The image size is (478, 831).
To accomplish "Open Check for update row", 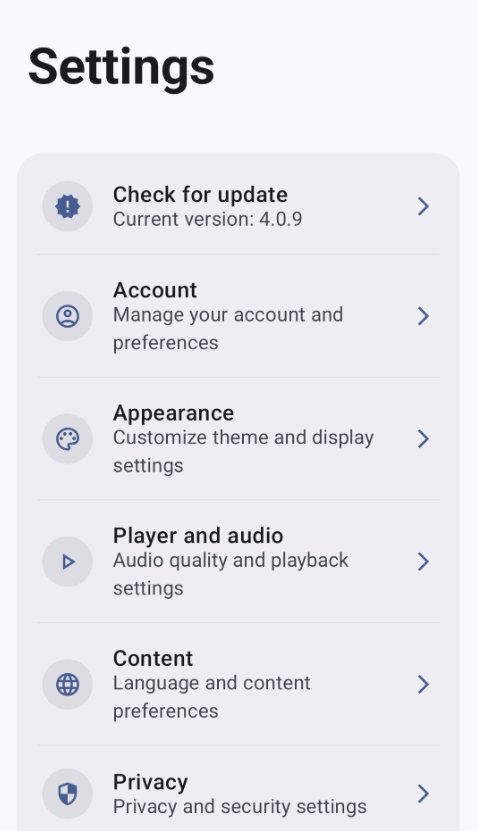I will coord(238,206).
